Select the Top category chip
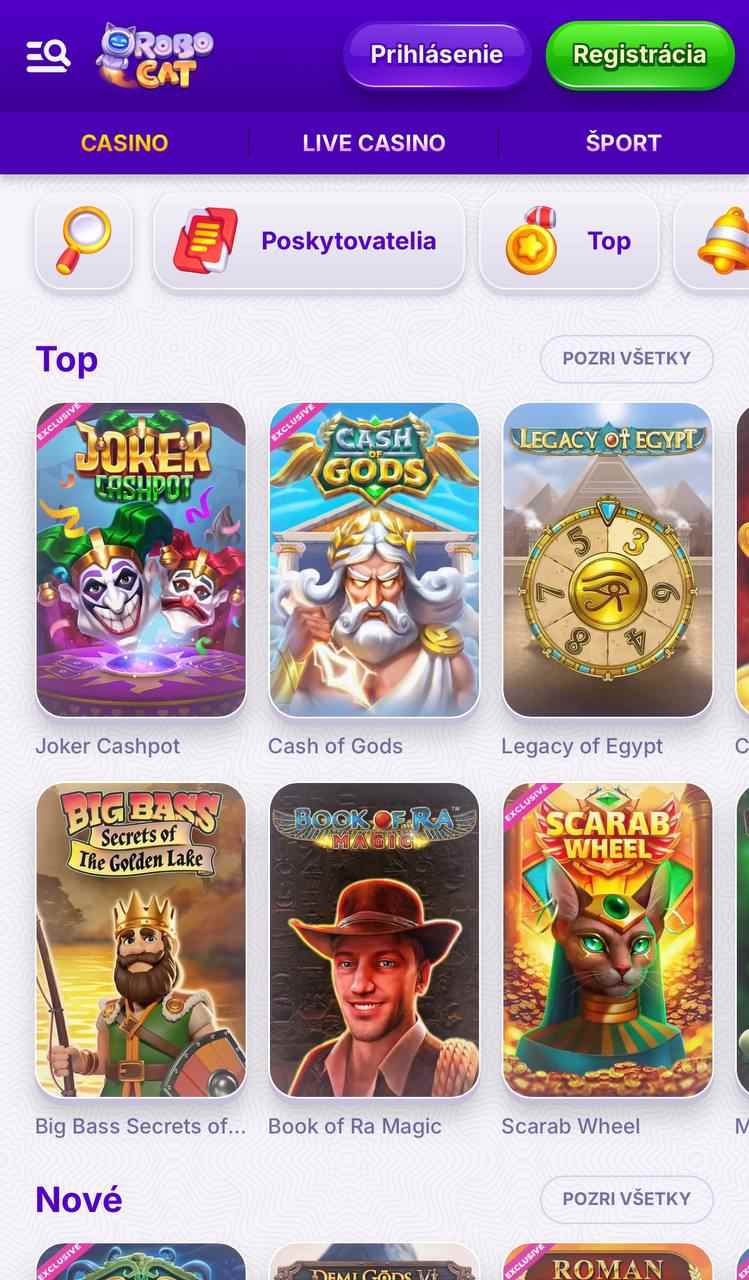Image resolution: width=749 pixels, height=1280 pixels. pyautogui.click(x=569, y=241)
